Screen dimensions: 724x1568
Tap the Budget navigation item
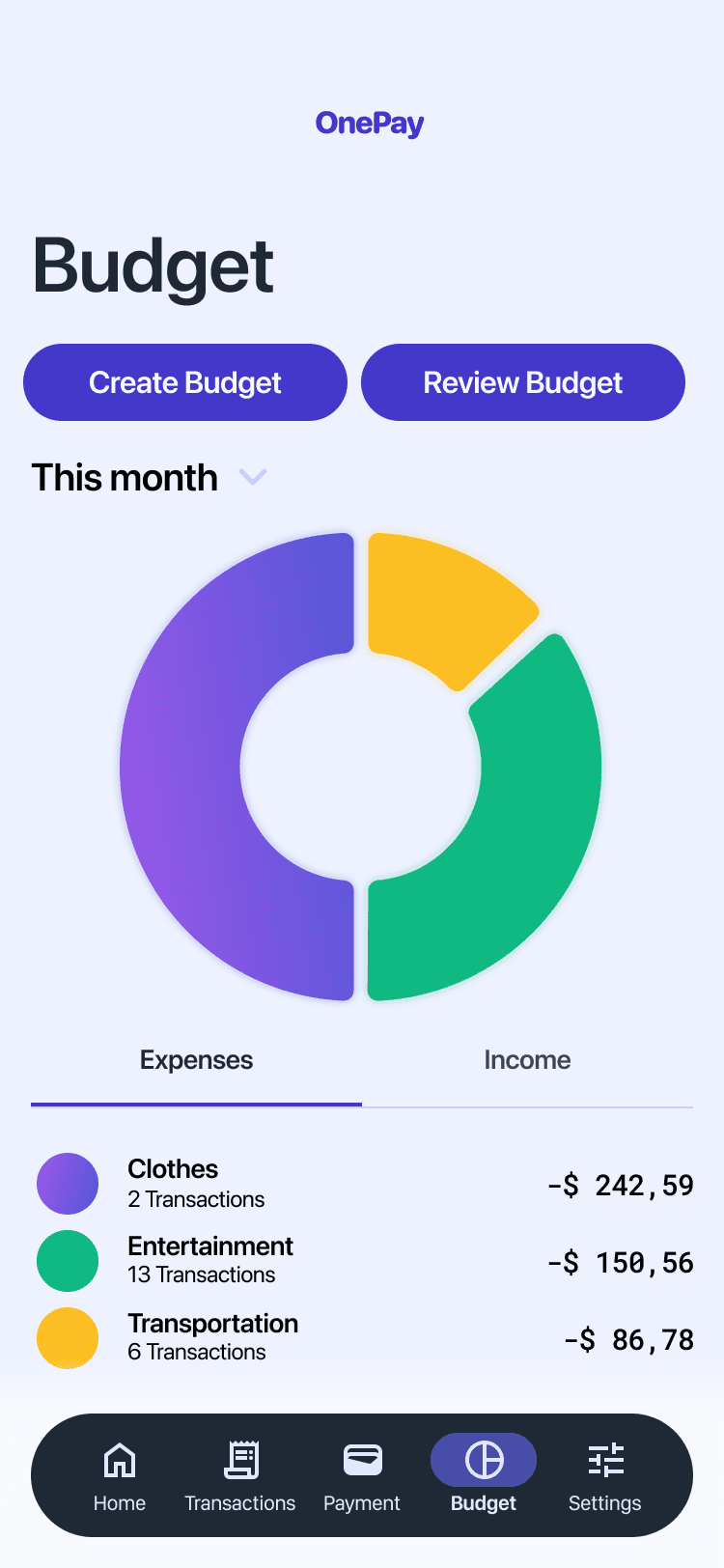point(484,1477)
